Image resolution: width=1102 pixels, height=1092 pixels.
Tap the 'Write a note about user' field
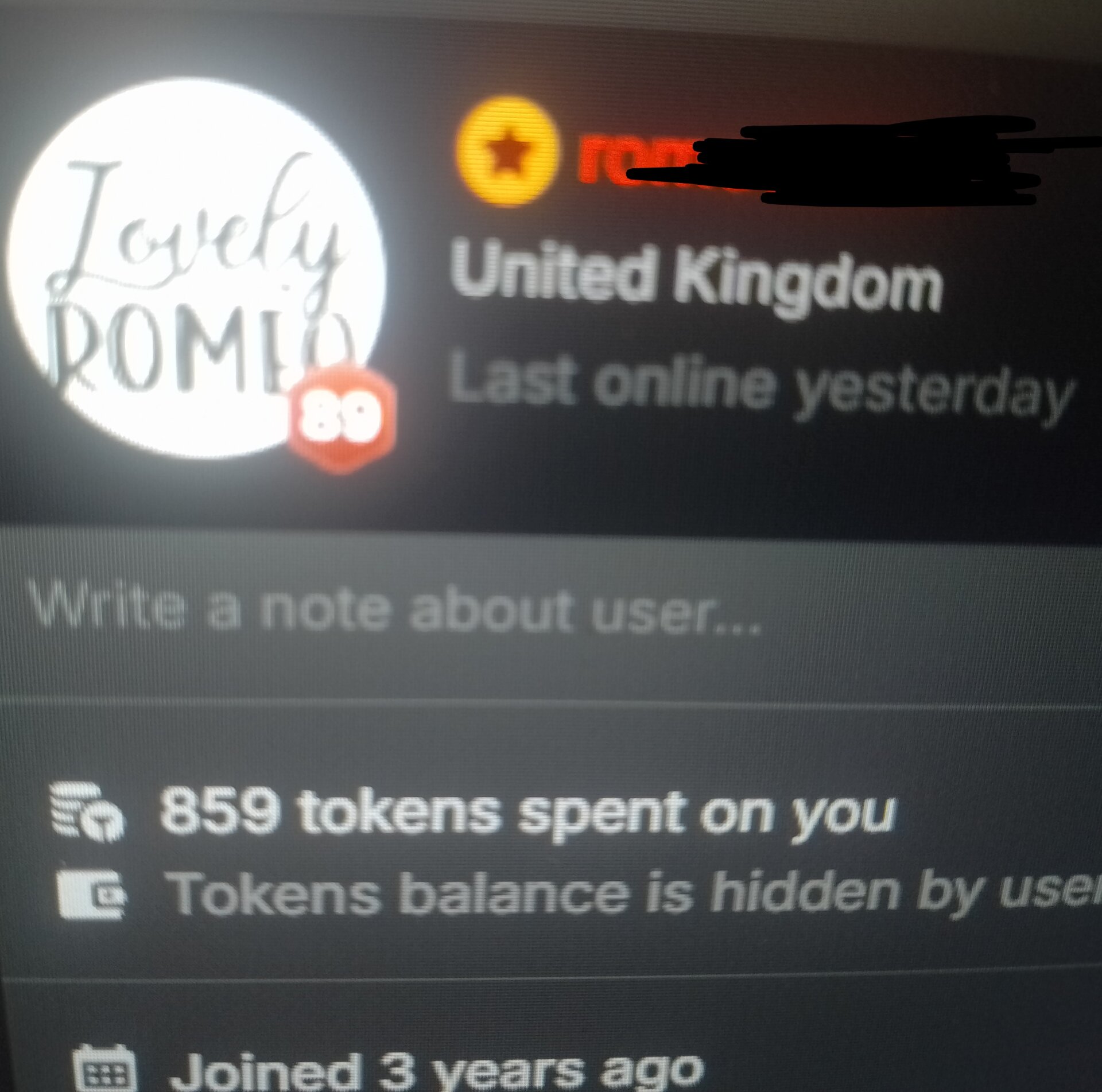396,610
